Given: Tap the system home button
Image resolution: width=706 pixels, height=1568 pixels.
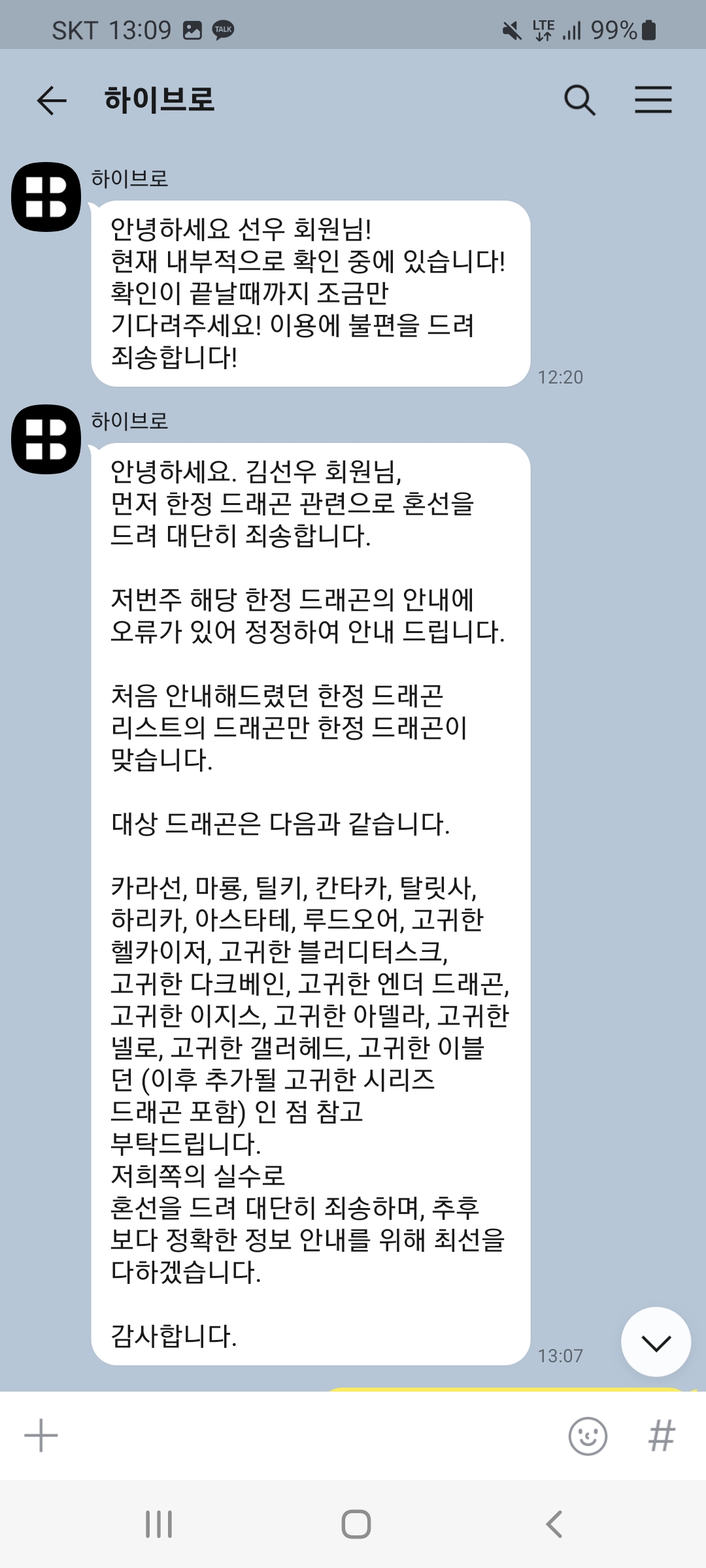Looking at the screenshot, I should coord(356,1524).
